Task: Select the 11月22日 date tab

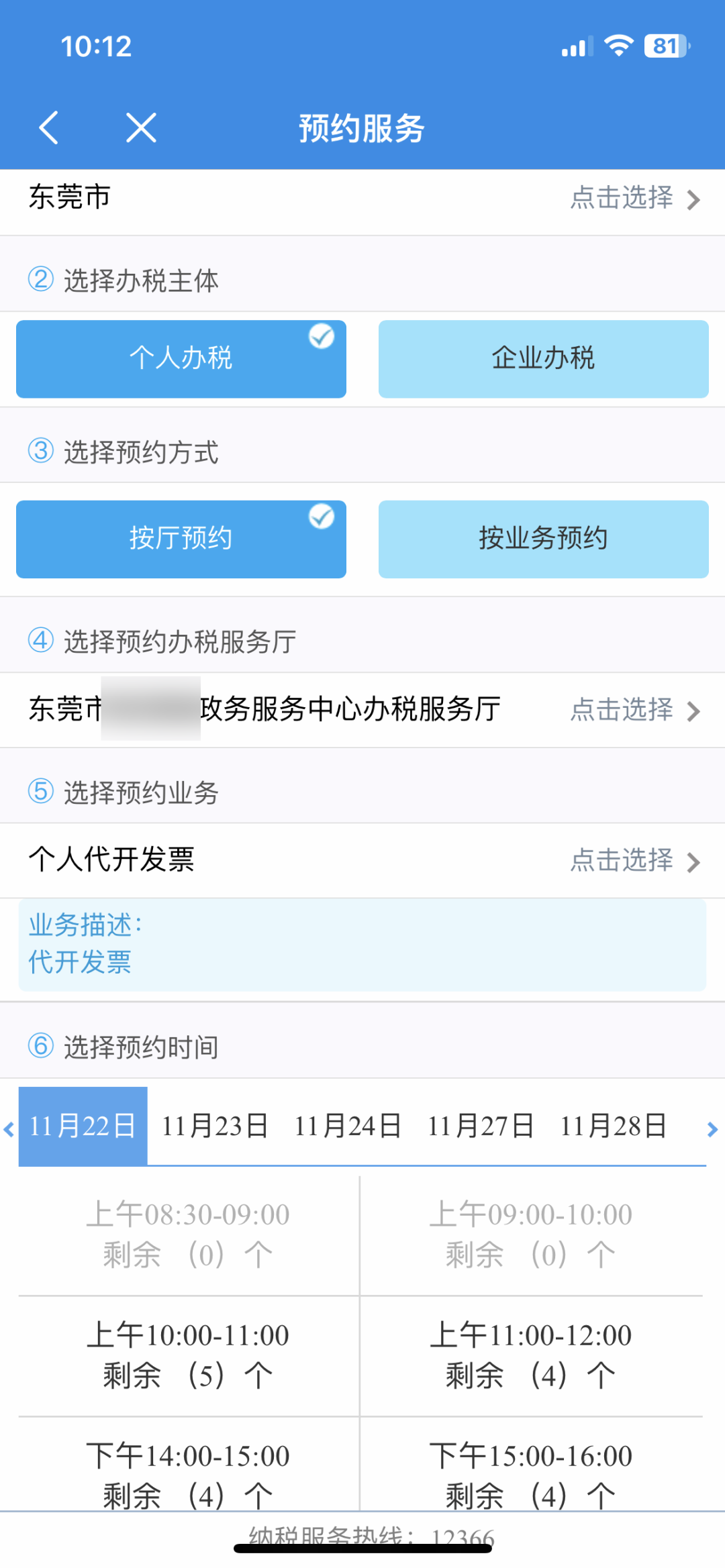Action: (83, 1126)
